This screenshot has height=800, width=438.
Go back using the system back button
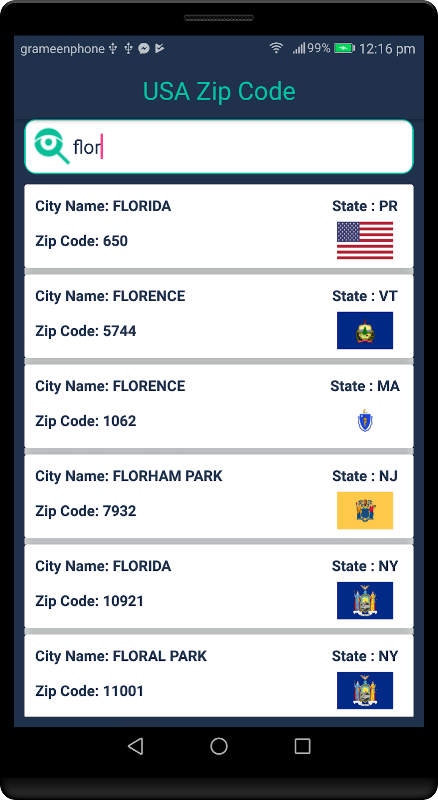coord(135,746)
